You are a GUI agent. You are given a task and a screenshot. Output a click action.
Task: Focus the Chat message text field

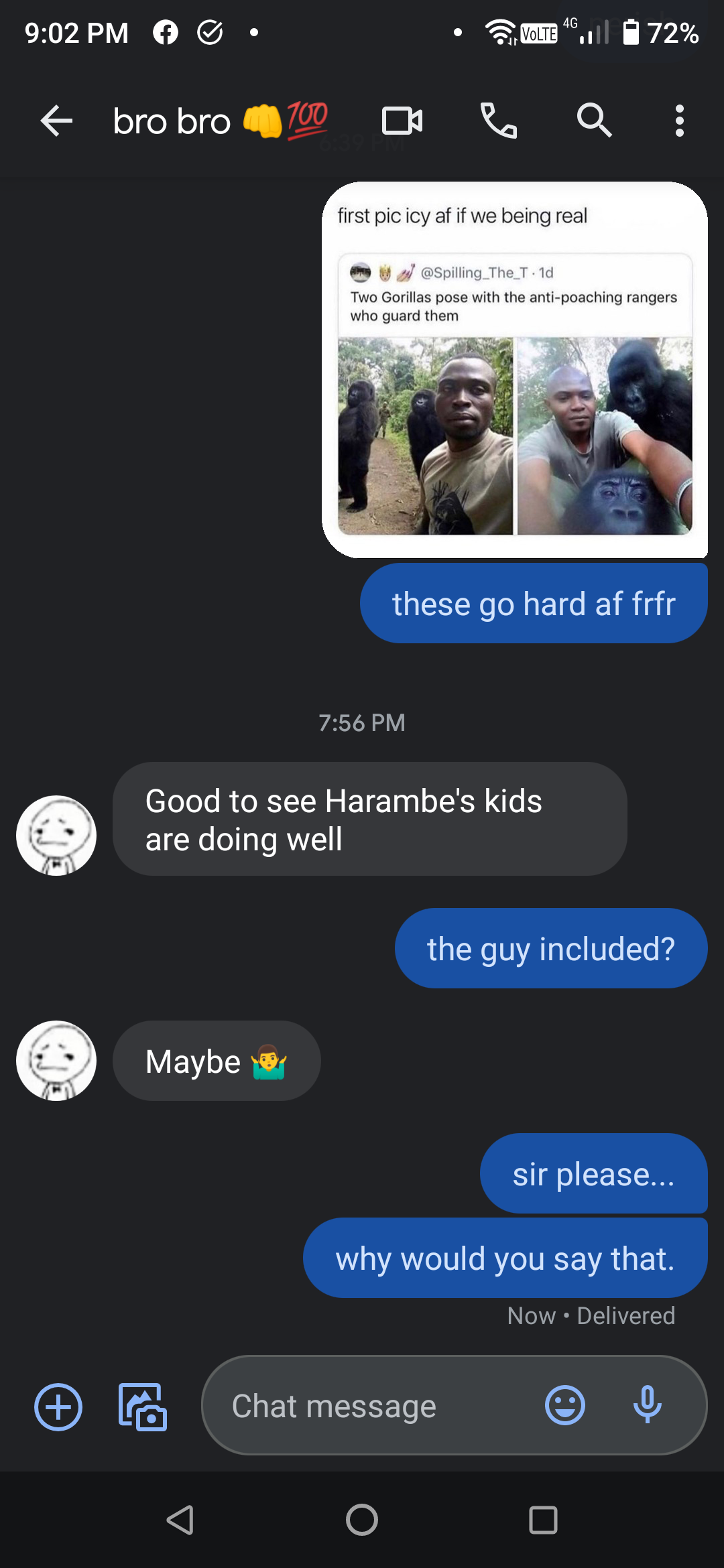(375, 1407)
